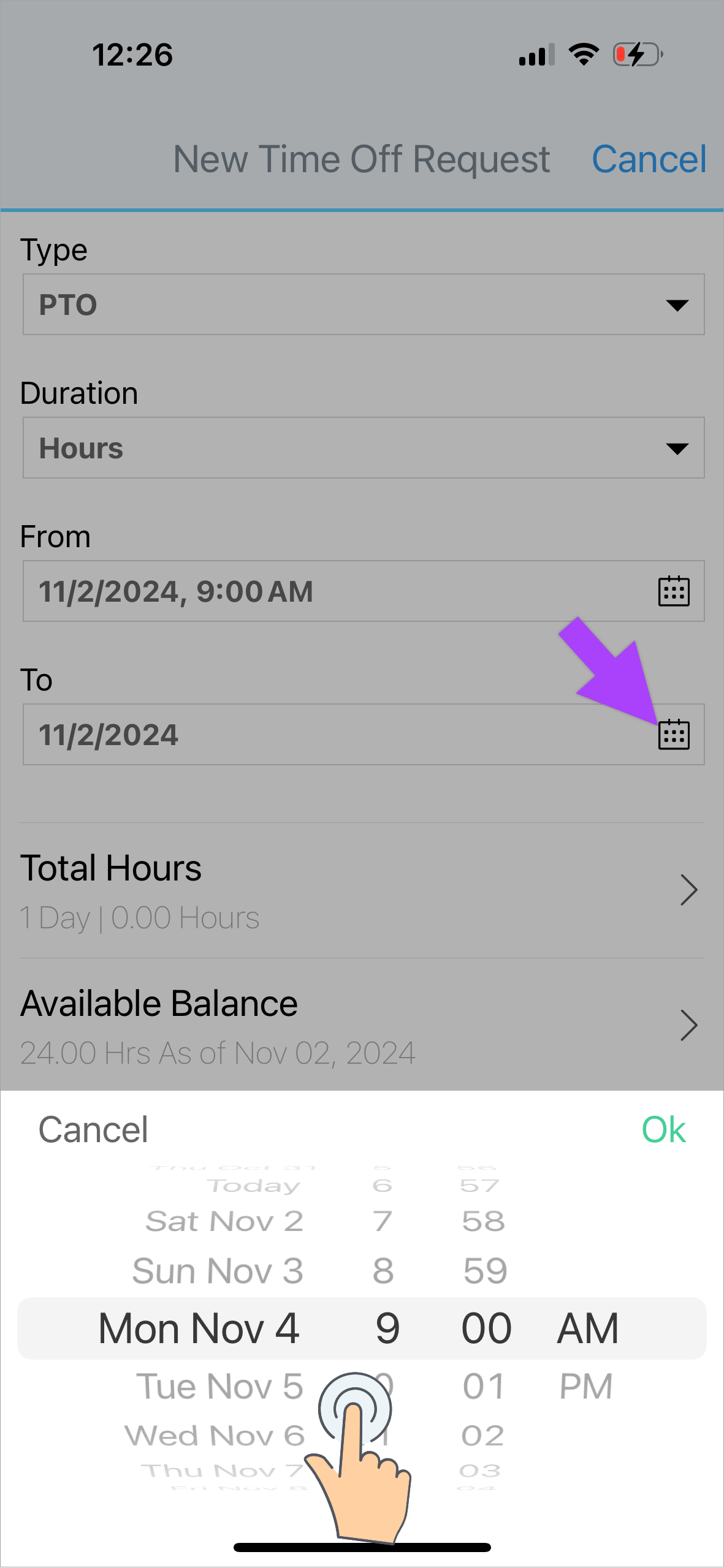
Task: Pick hour 8 in the picker
Action: coord(383,1271)
